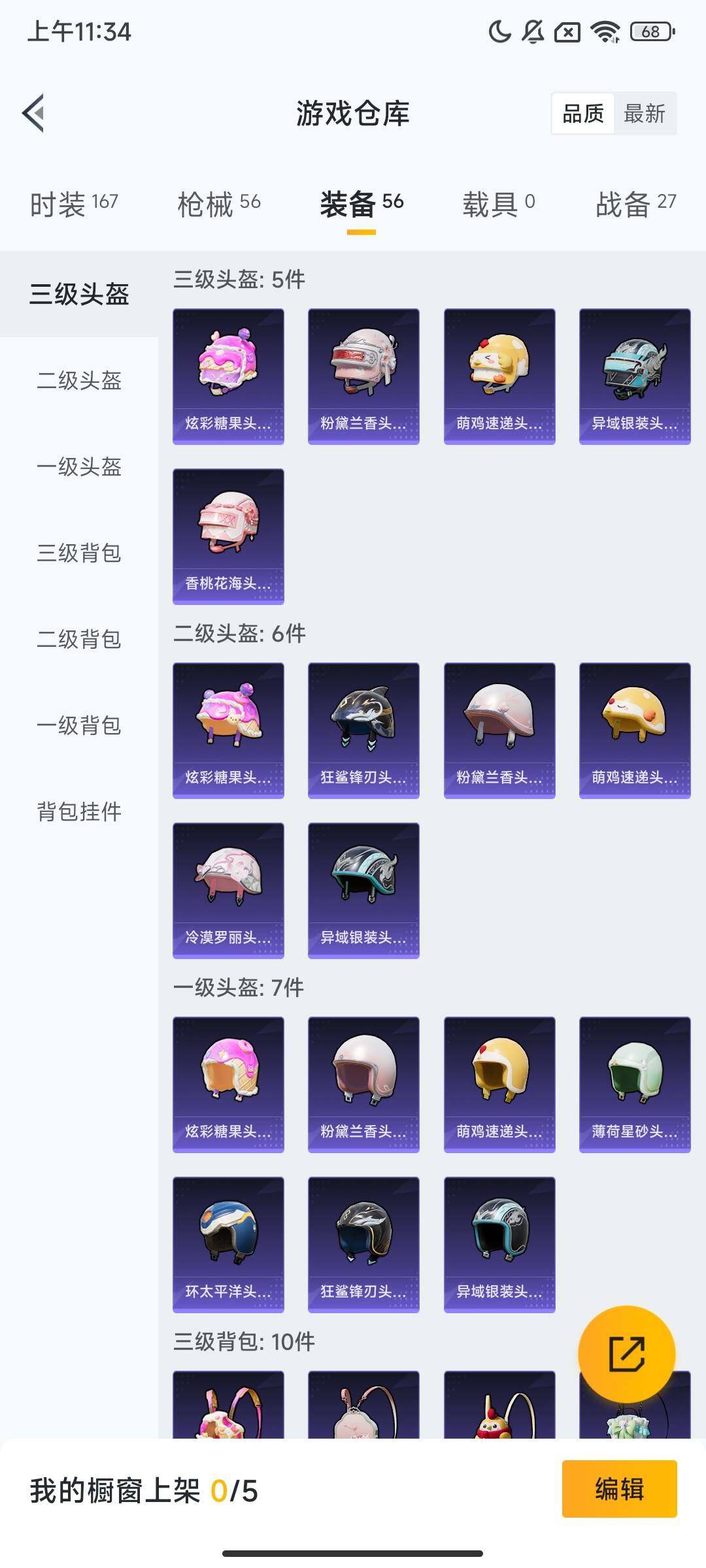
Task: Select the 三级头盔 side category
Action: (x=79, y=294)
